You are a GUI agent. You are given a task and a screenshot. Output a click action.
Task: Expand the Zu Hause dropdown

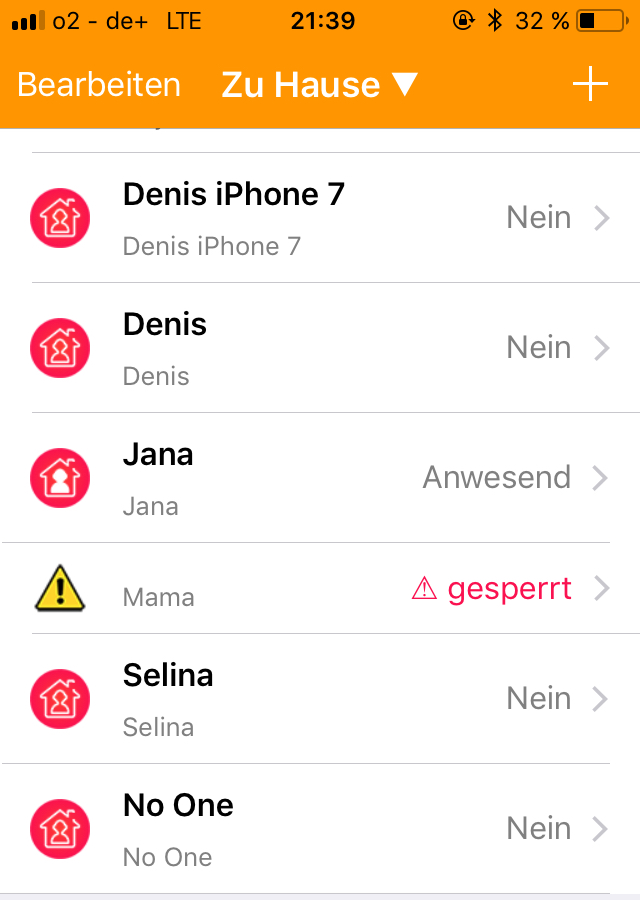(x=319, y=85)
